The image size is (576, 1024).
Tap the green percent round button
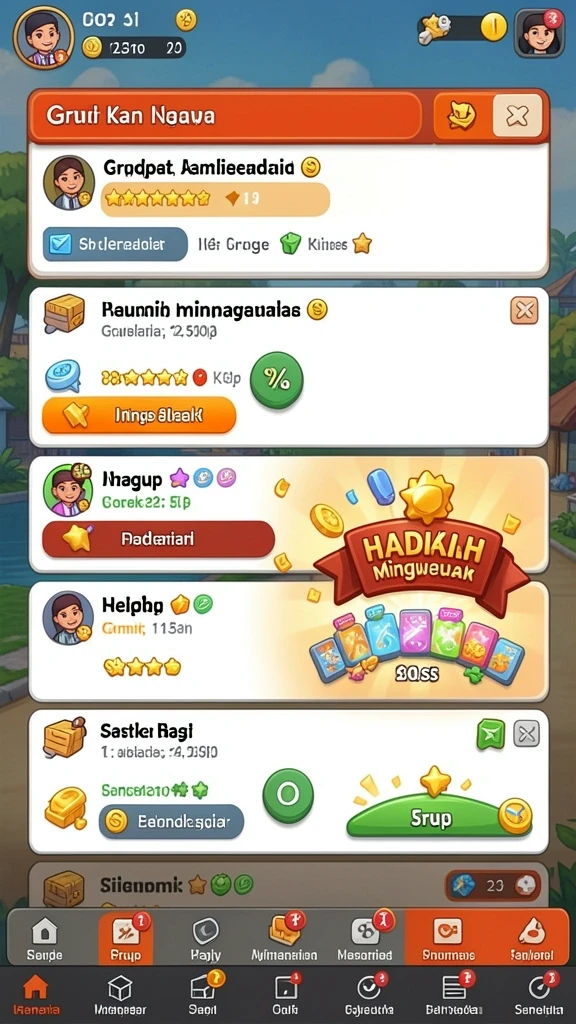pyautogui.click(x=277, y=380)
